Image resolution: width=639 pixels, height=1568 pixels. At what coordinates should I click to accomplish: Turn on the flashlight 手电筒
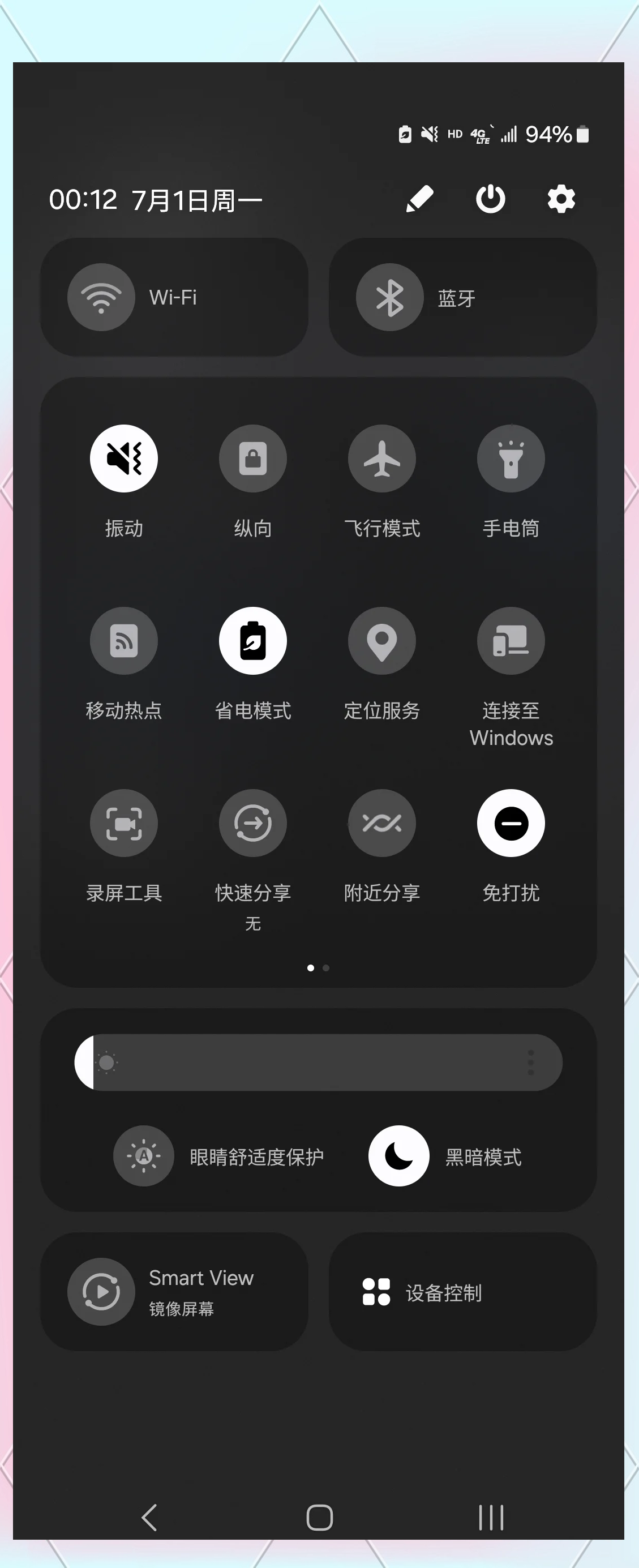tap(511, 460)
